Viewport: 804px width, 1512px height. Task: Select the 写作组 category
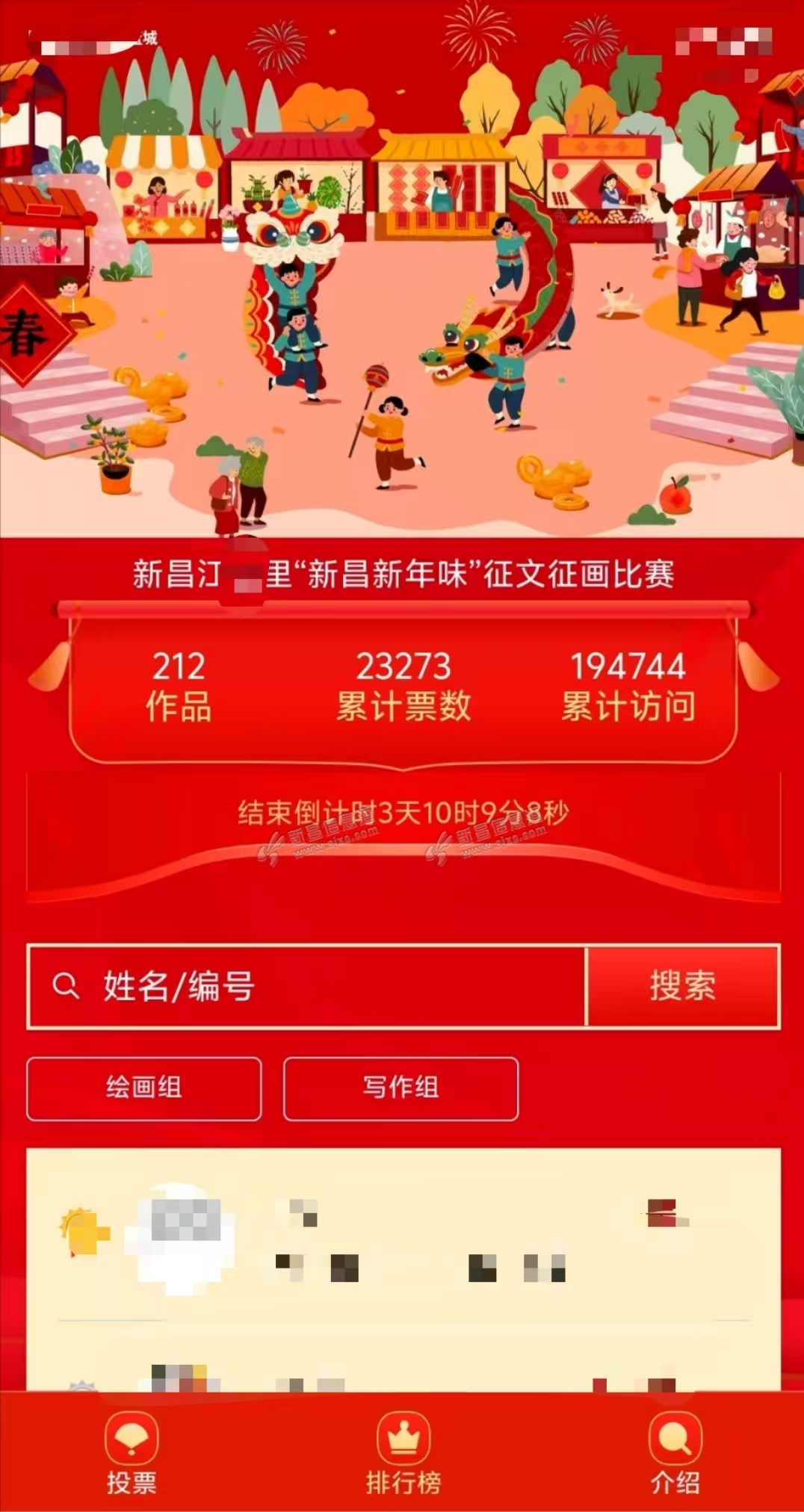[401, 1088]
